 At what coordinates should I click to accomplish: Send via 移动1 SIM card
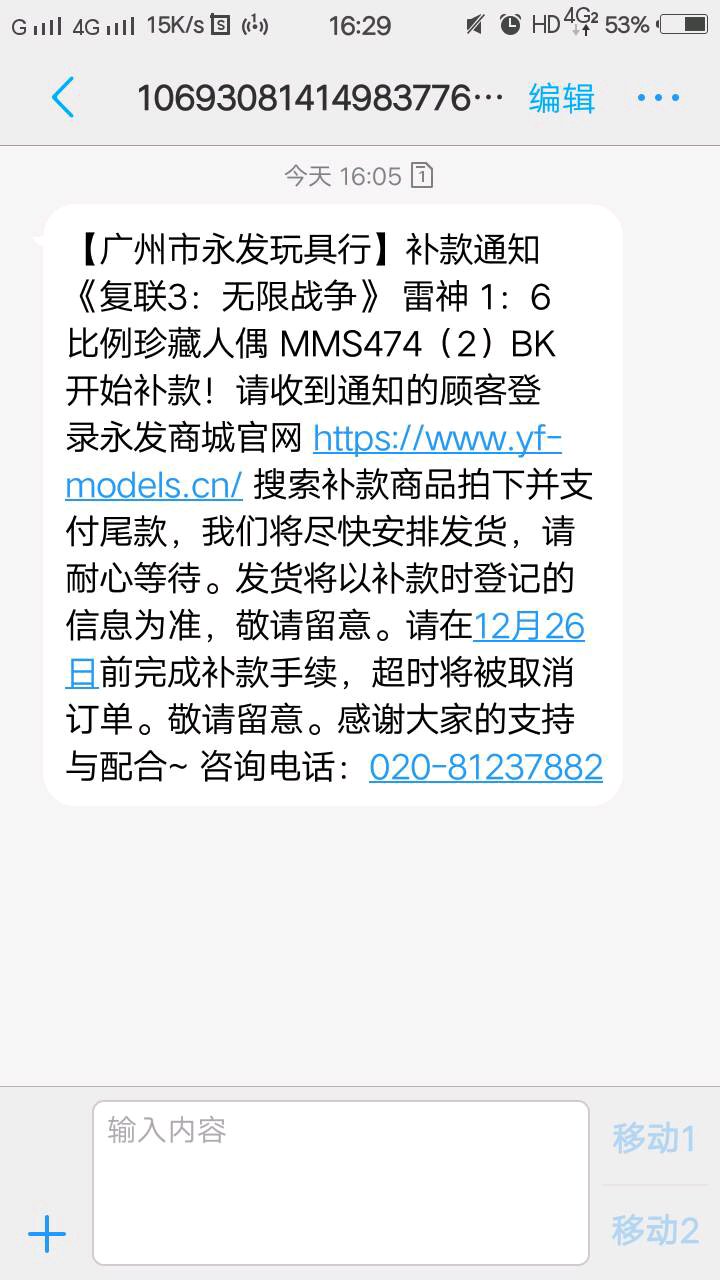coord(654,1138)
